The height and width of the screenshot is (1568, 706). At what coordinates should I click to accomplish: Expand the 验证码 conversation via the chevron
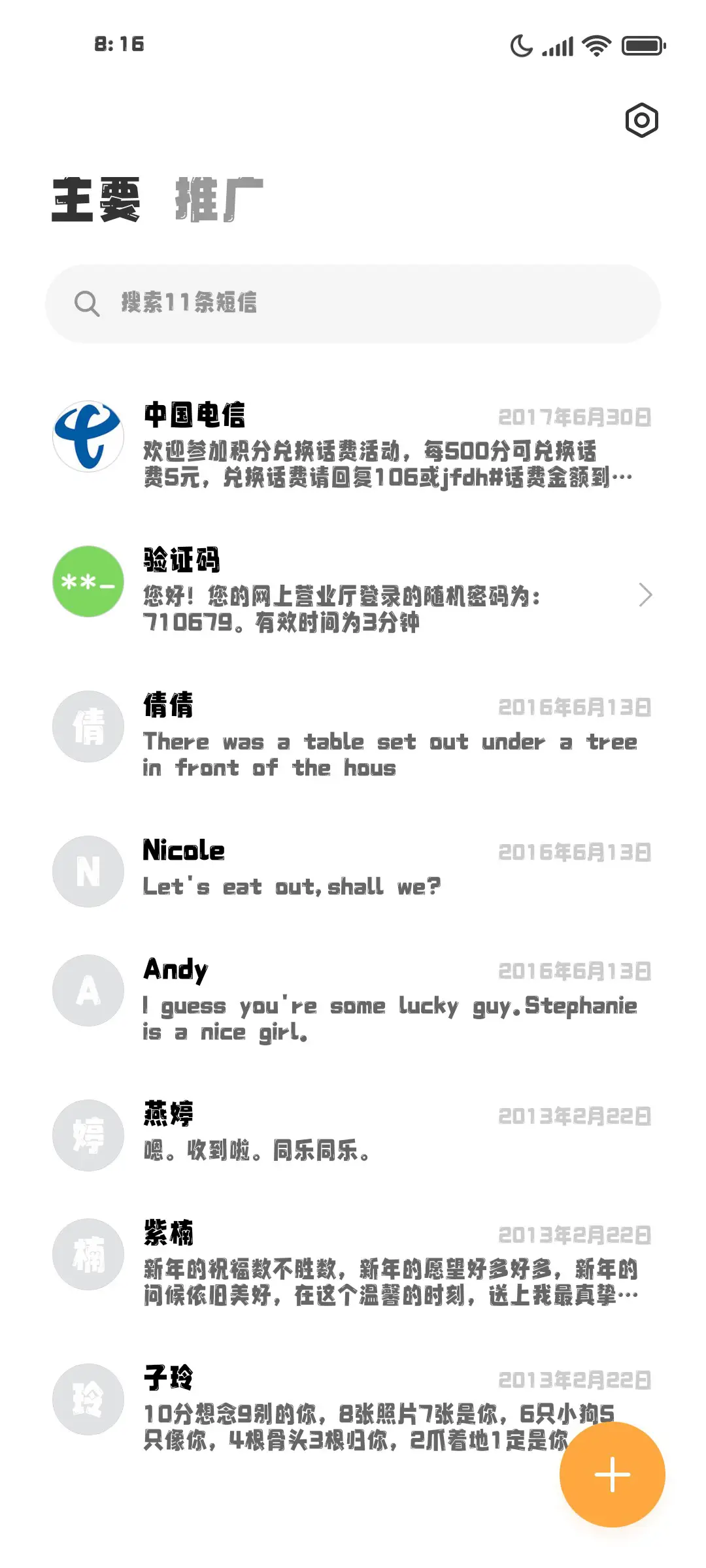(647, 595)
